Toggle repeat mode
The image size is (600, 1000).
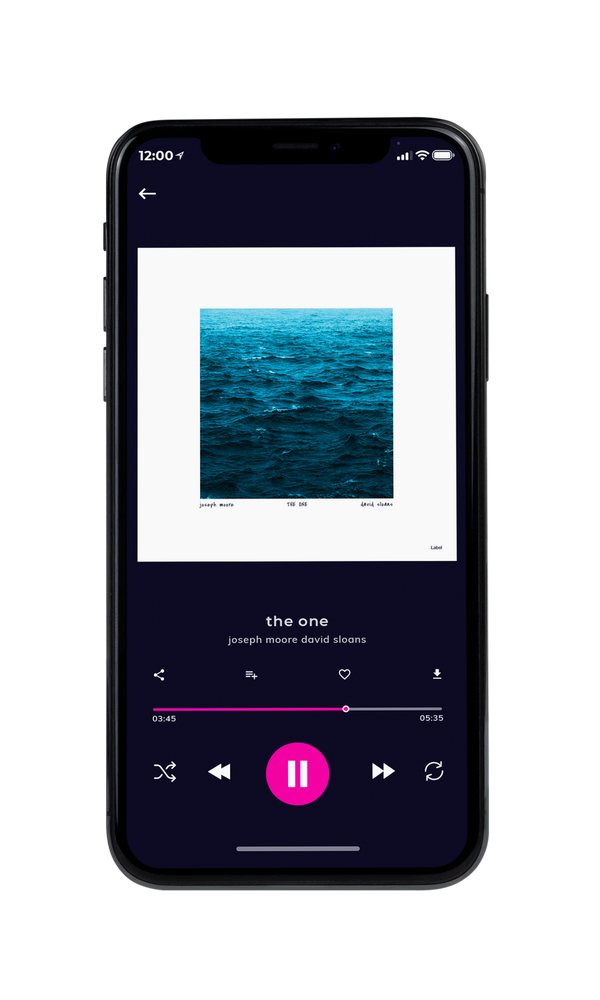434,771
